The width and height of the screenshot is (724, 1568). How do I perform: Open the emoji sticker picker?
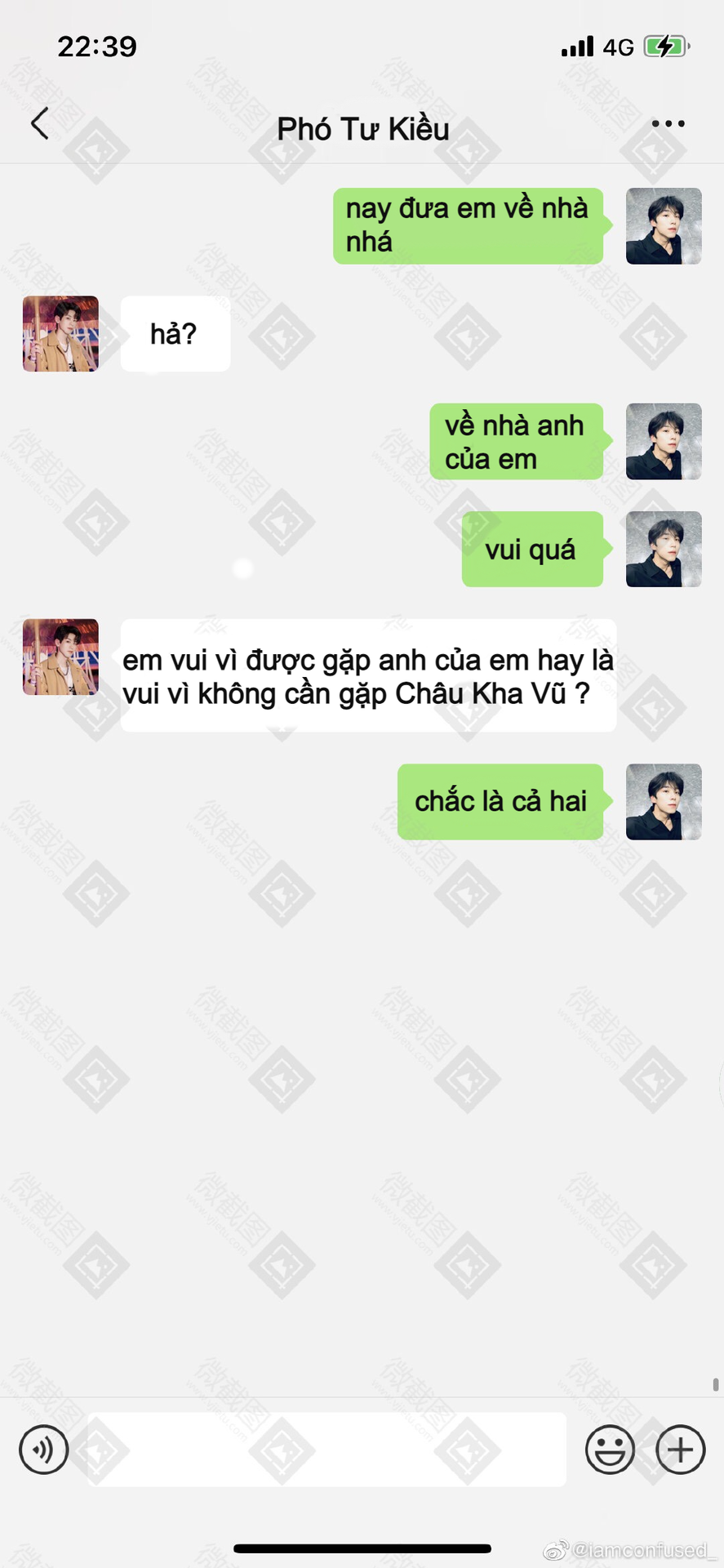click(609, 1450)
